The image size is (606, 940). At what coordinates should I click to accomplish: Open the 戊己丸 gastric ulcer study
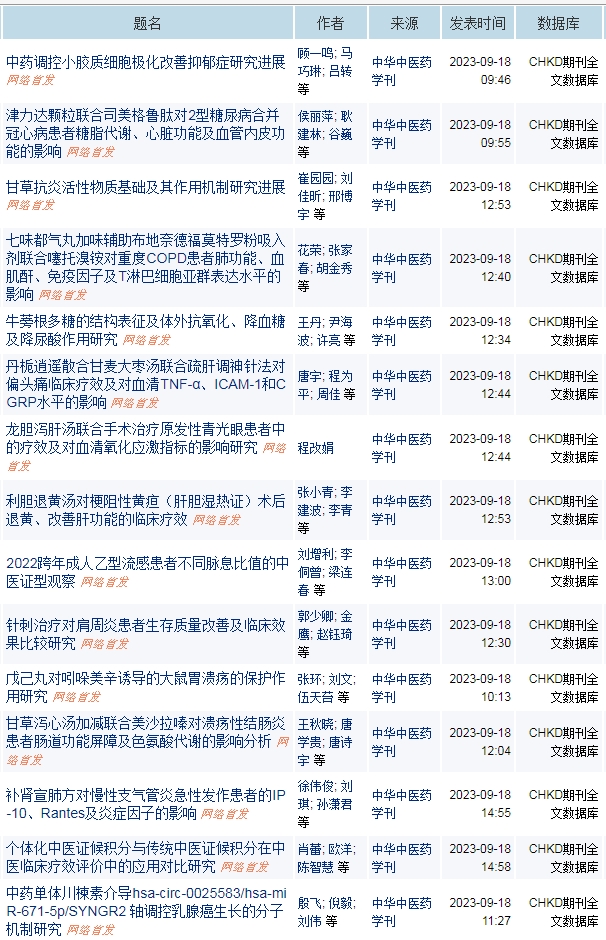pyautogui.click(x=144, y=679)
